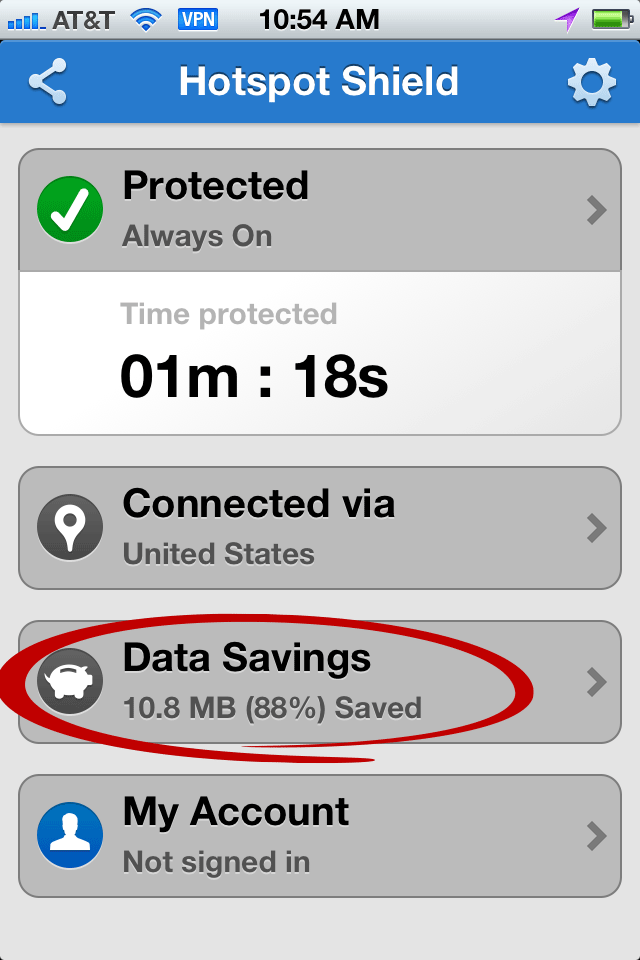View Data Savings details

(x=320, y=682)
